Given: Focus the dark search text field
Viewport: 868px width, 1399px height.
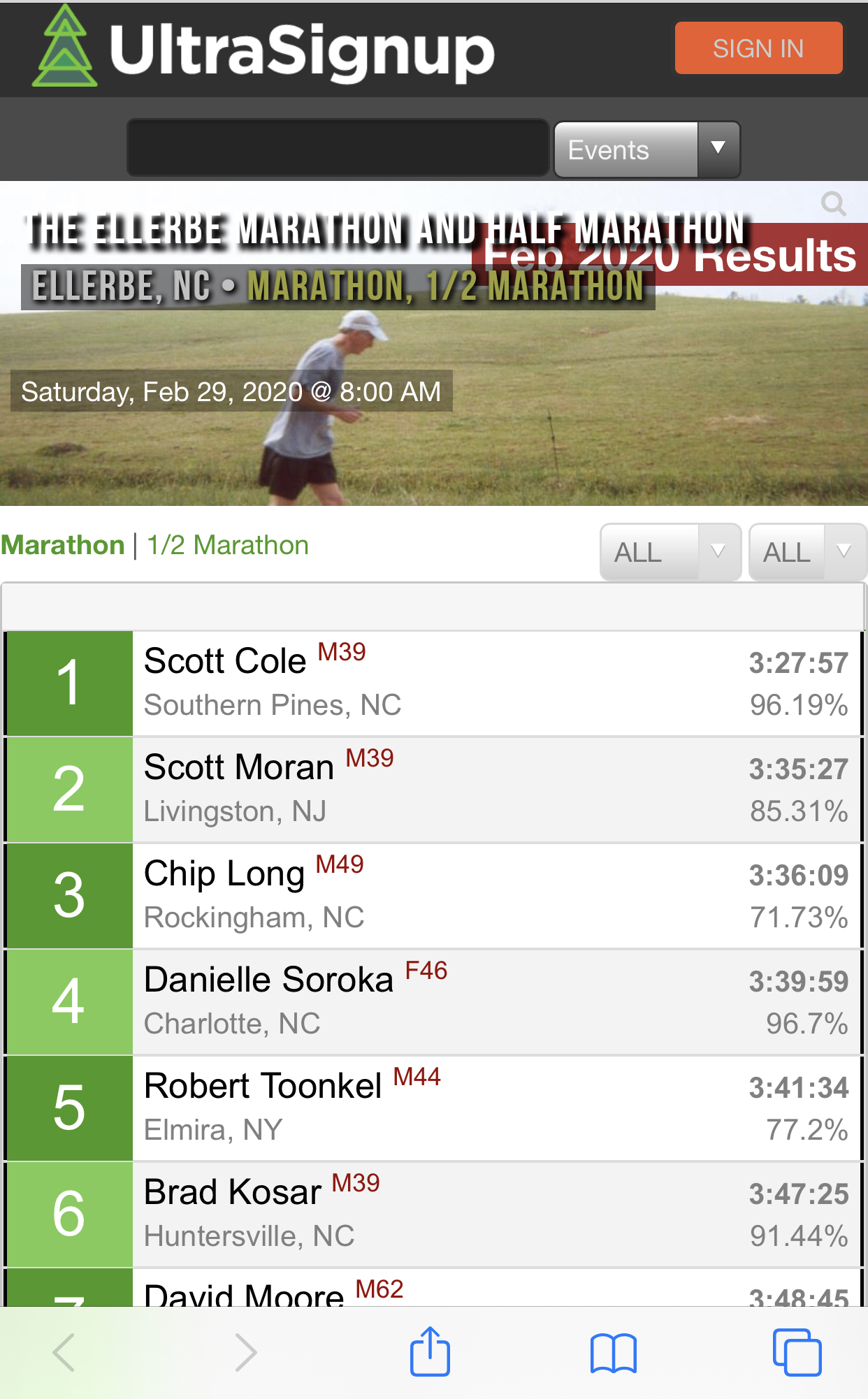Looking at the screenshot, I should 338,148.
